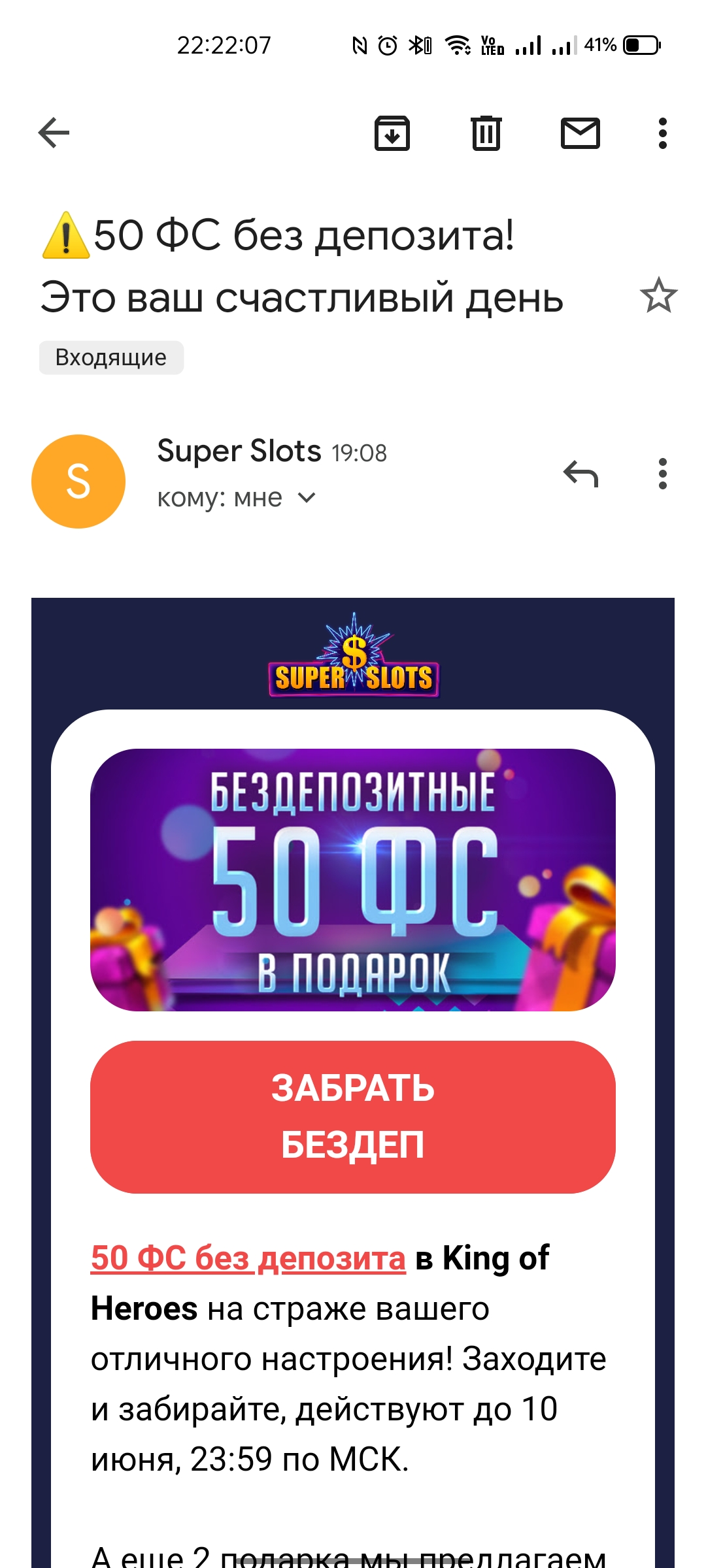The width and height of the screenshot is (706, 1568).
Task: Delete this email with the trash icon
Action: coord(486,133)
